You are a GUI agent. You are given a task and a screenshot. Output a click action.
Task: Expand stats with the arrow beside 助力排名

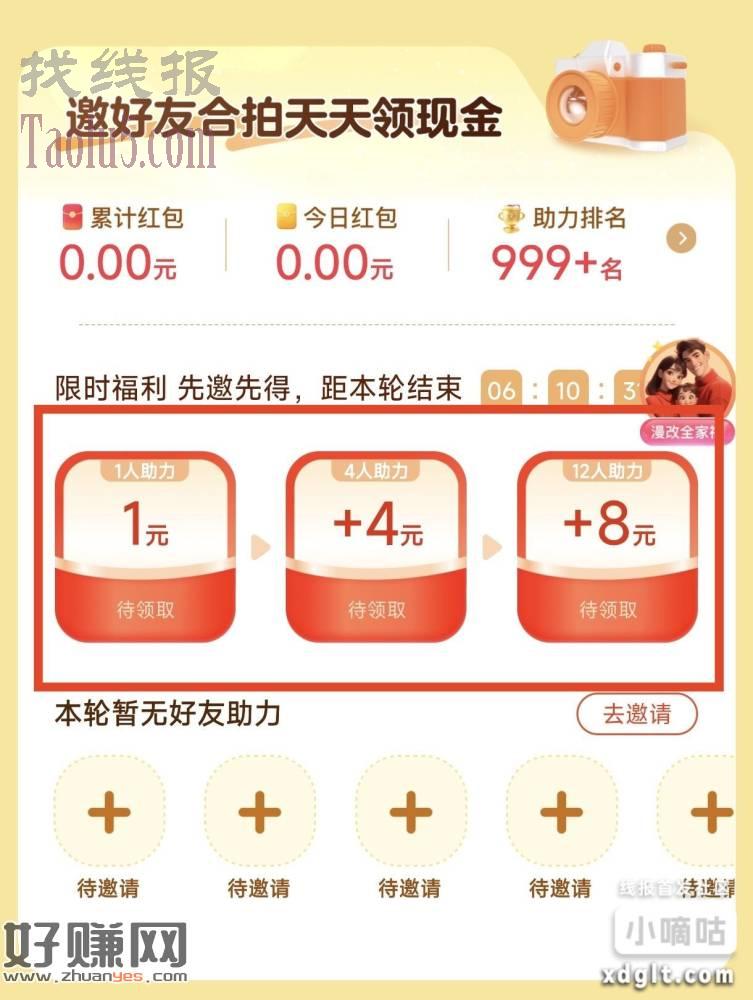(684, 238)
